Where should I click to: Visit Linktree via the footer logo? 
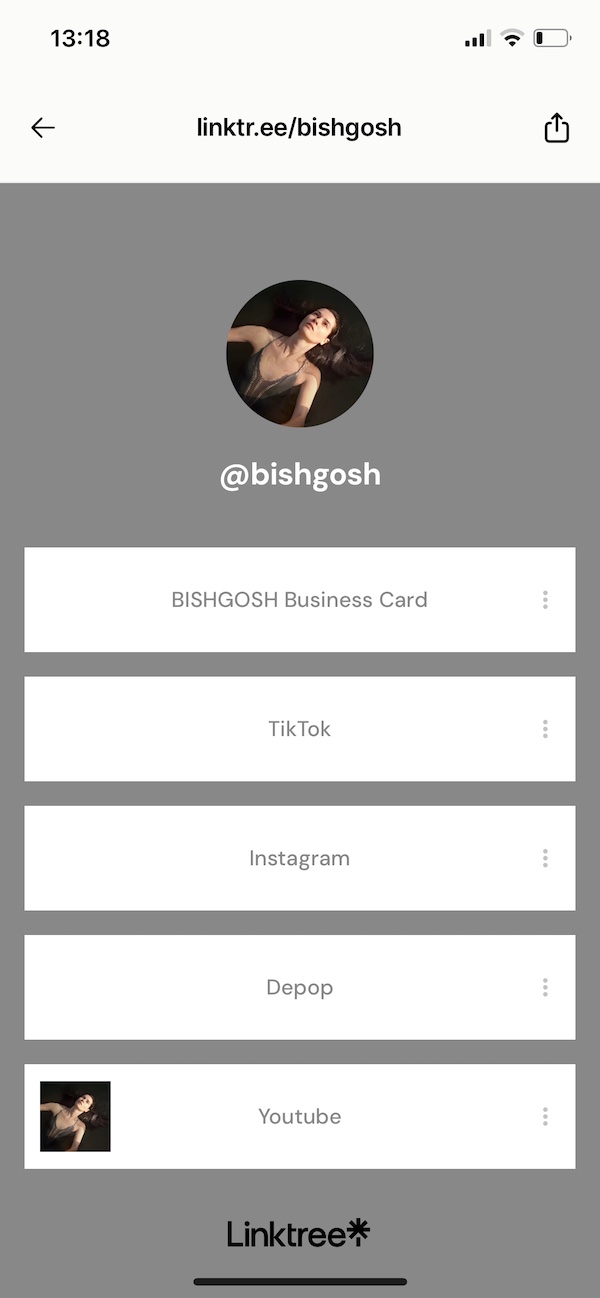click(x=298, y=1233)
